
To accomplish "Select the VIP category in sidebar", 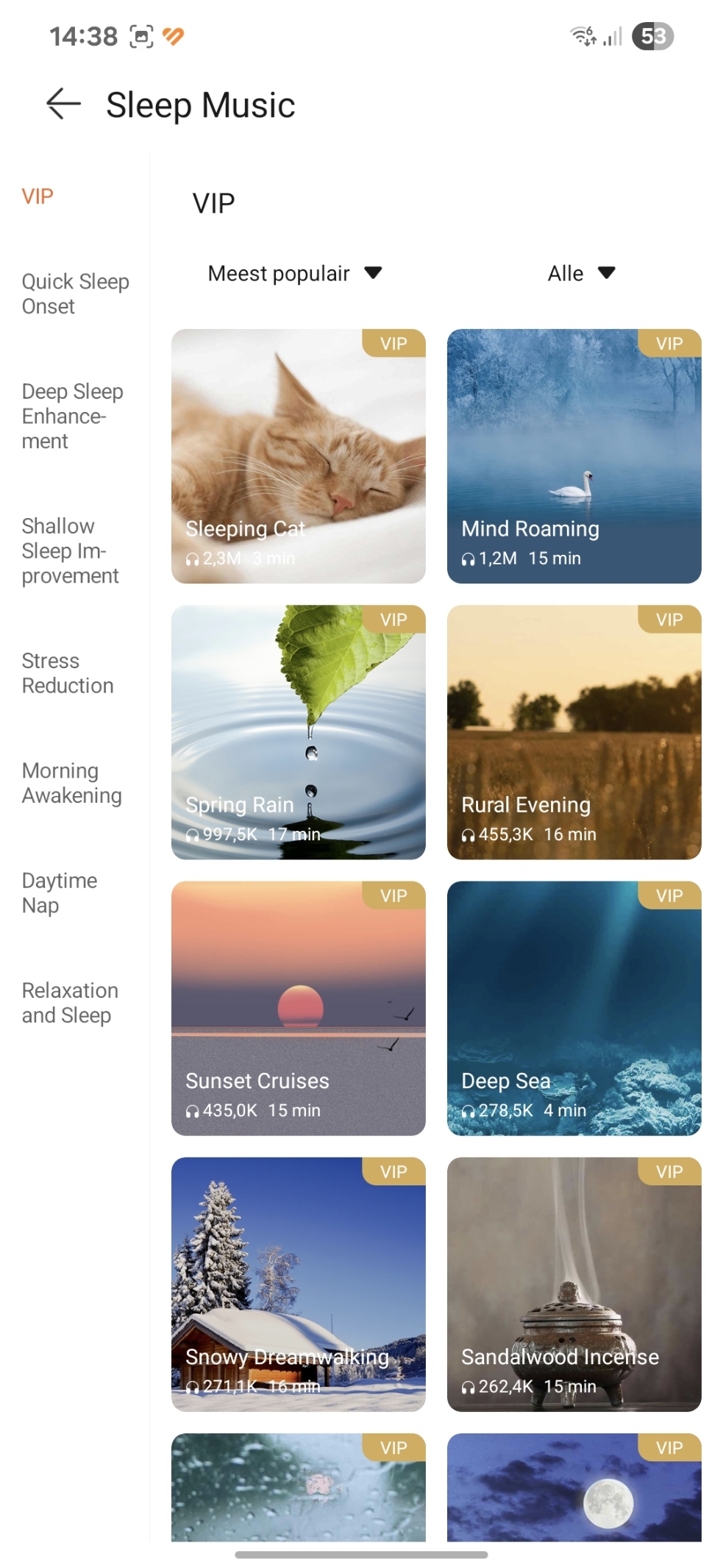I will (x=38, y=196).
